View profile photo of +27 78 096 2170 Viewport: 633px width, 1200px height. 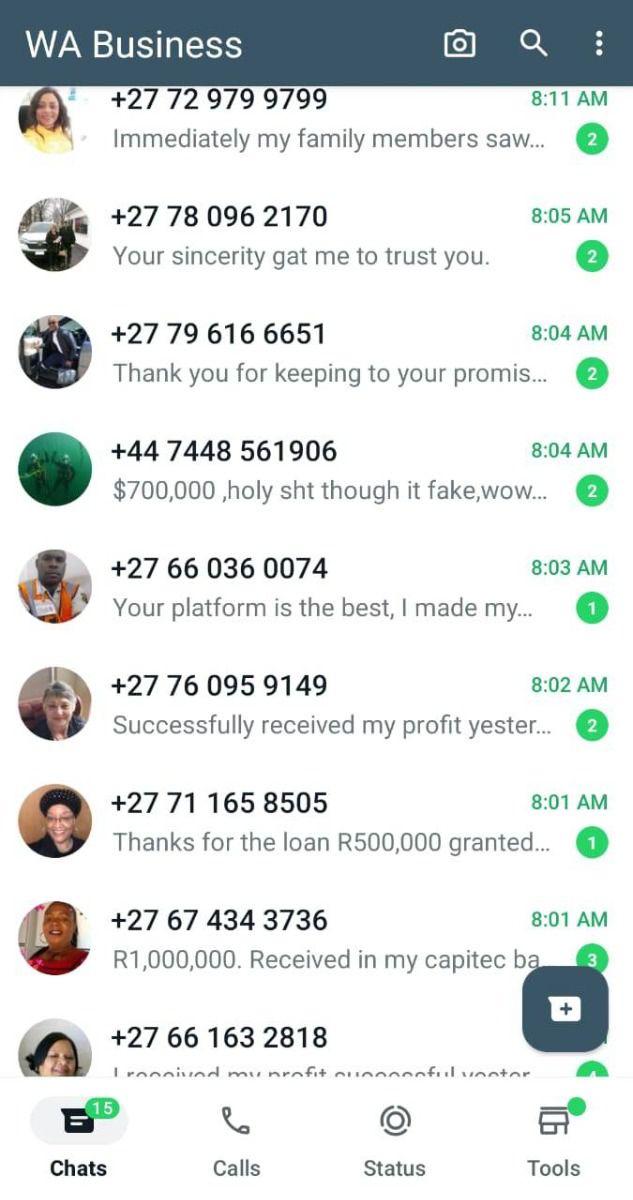tap(55, 235)
